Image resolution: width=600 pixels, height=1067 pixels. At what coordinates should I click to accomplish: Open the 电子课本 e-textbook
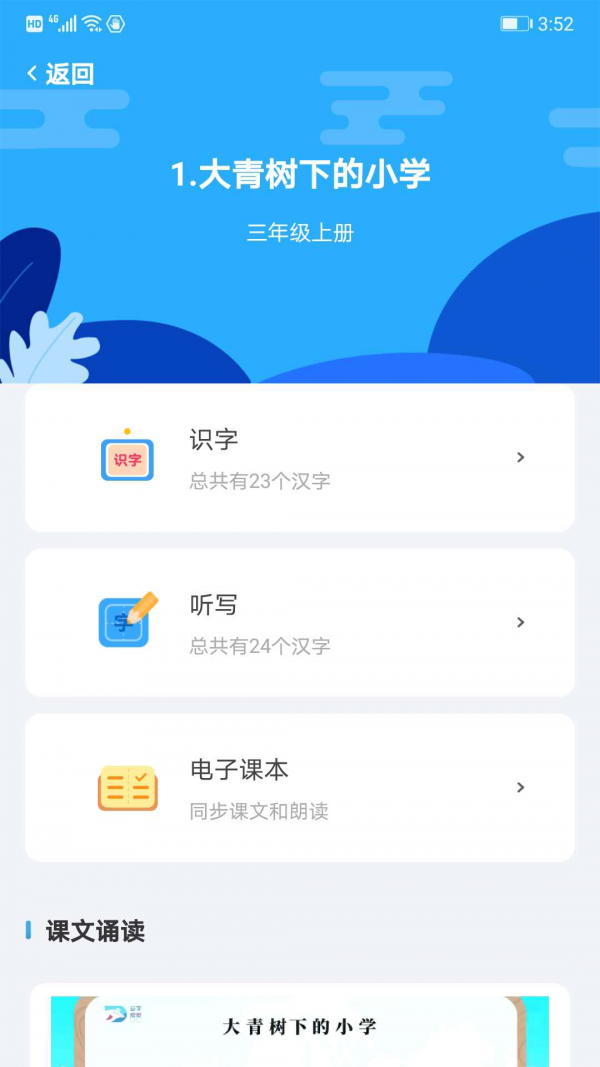(x=300, y=787)
